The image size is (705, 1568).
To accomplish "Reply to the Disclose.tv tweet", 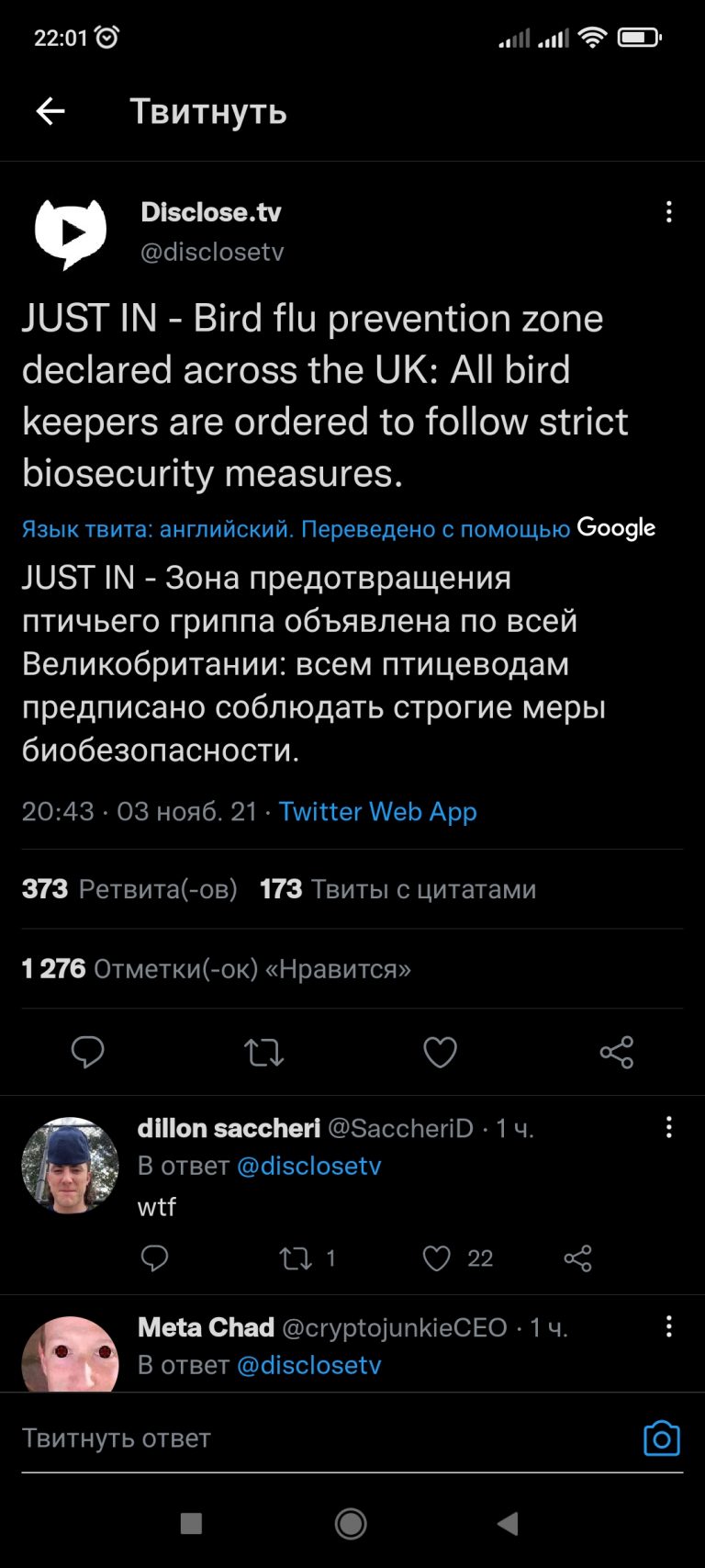I will coord(88,1052).
